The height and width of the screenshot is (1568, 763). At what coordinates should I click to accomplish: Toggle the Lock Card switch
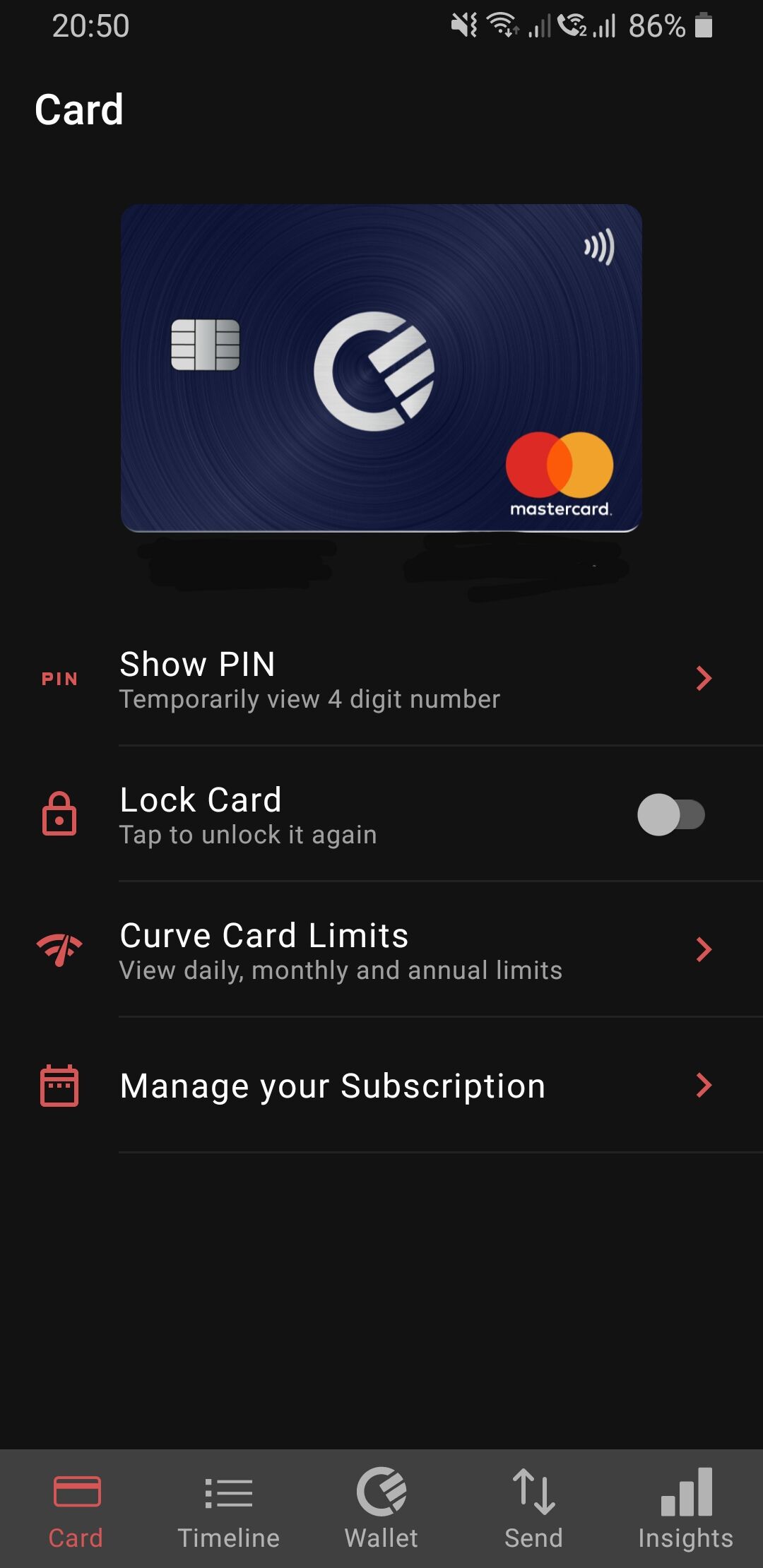671,814
